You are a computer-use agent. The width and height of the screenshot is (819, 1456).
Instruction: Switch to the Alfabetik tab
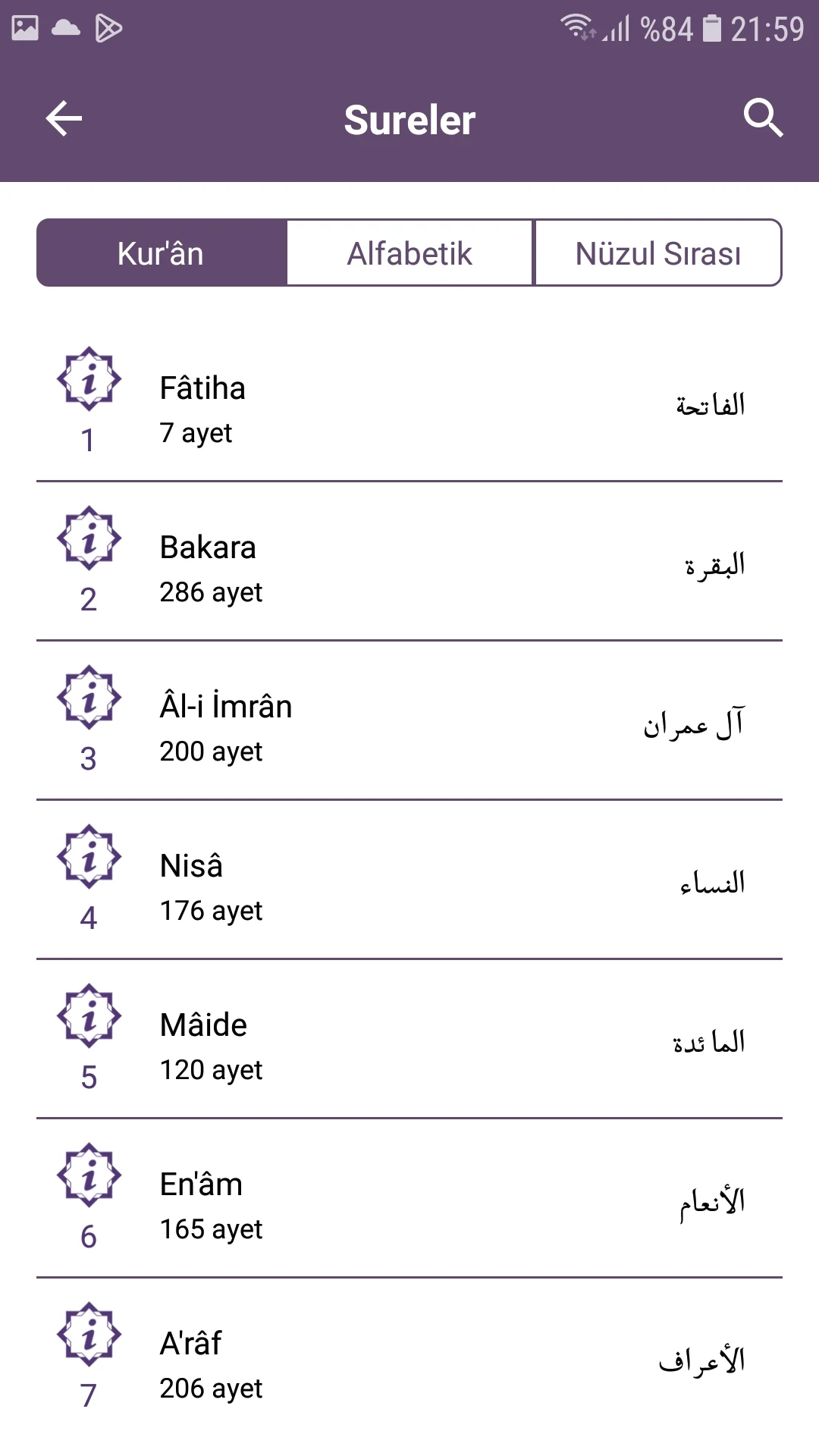point(409,253)
